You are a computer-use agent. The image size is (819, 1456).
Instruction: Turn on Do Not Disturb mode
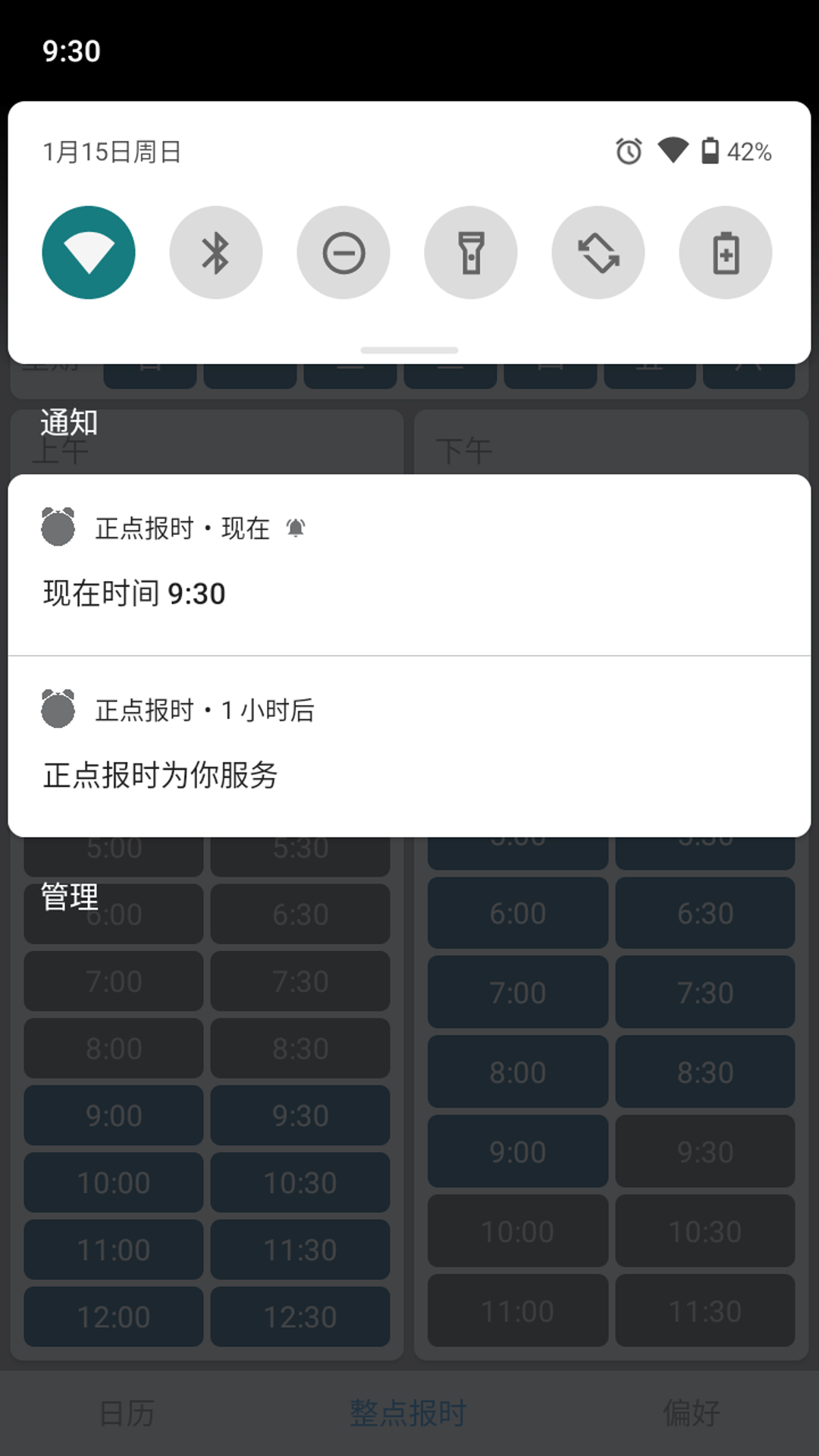tap(343, 252)
